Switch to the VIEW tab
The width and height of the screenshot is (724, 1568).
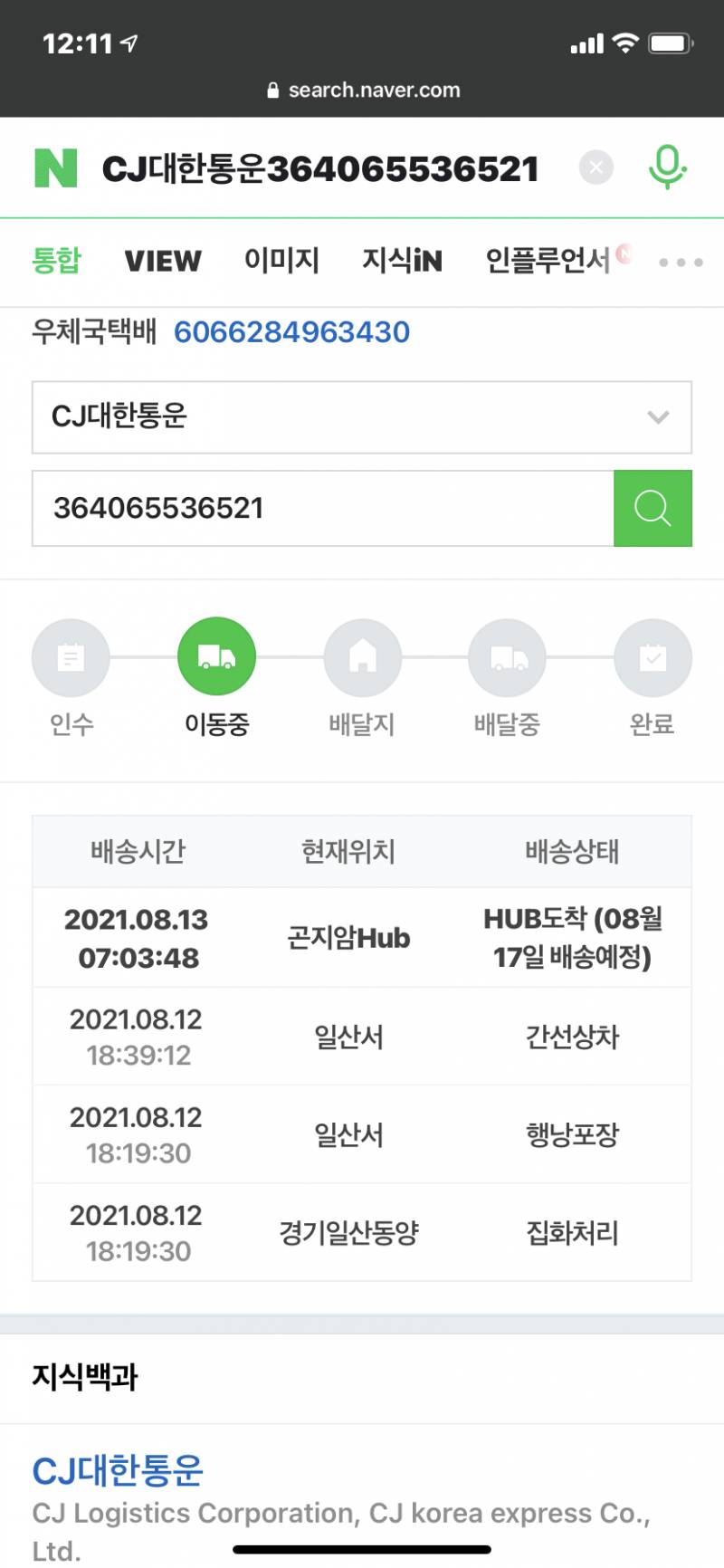point(162,262)
